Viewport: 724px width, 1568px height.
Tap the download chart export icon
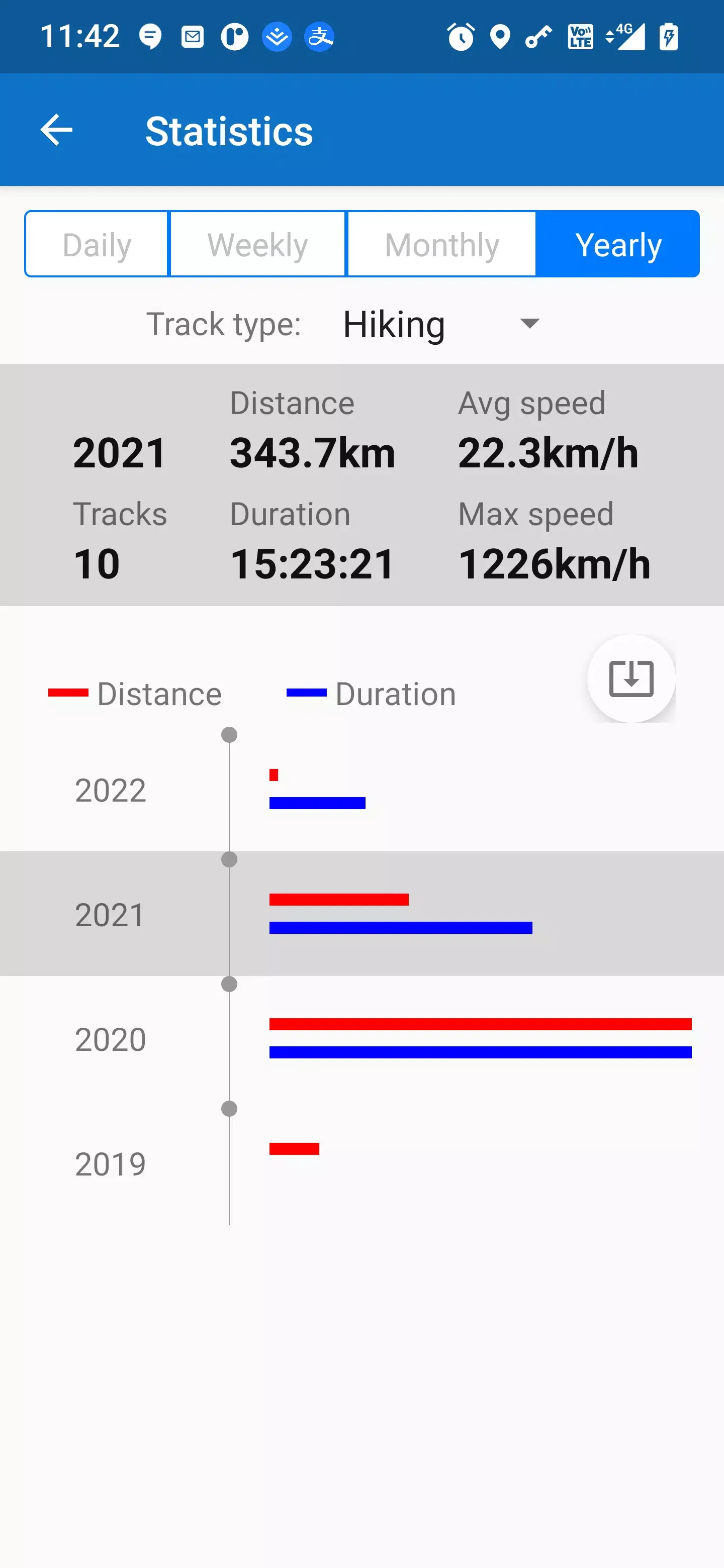(x=631, y=678)
